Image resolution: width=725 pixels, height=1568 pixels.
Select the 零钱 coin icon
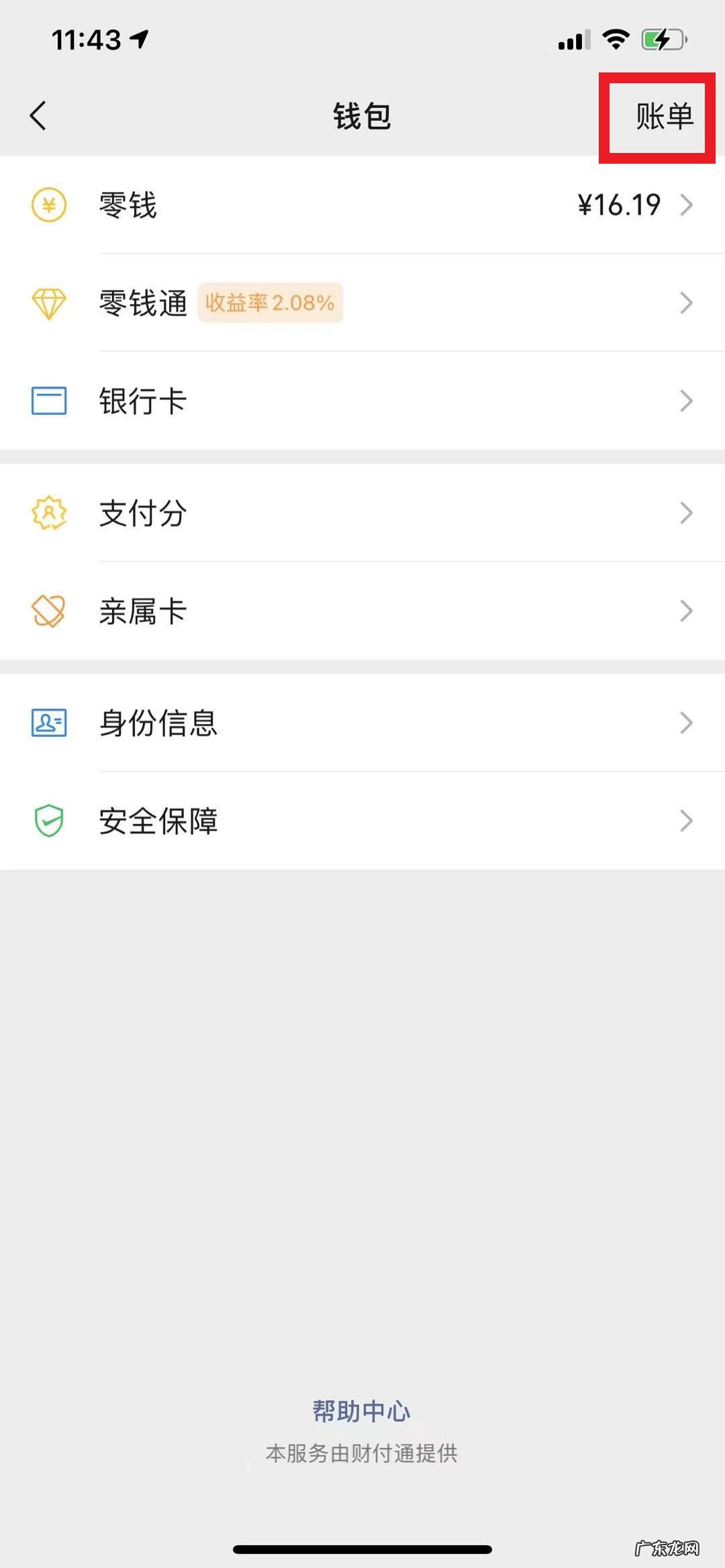pyautogui.click(x=47, y=205)
